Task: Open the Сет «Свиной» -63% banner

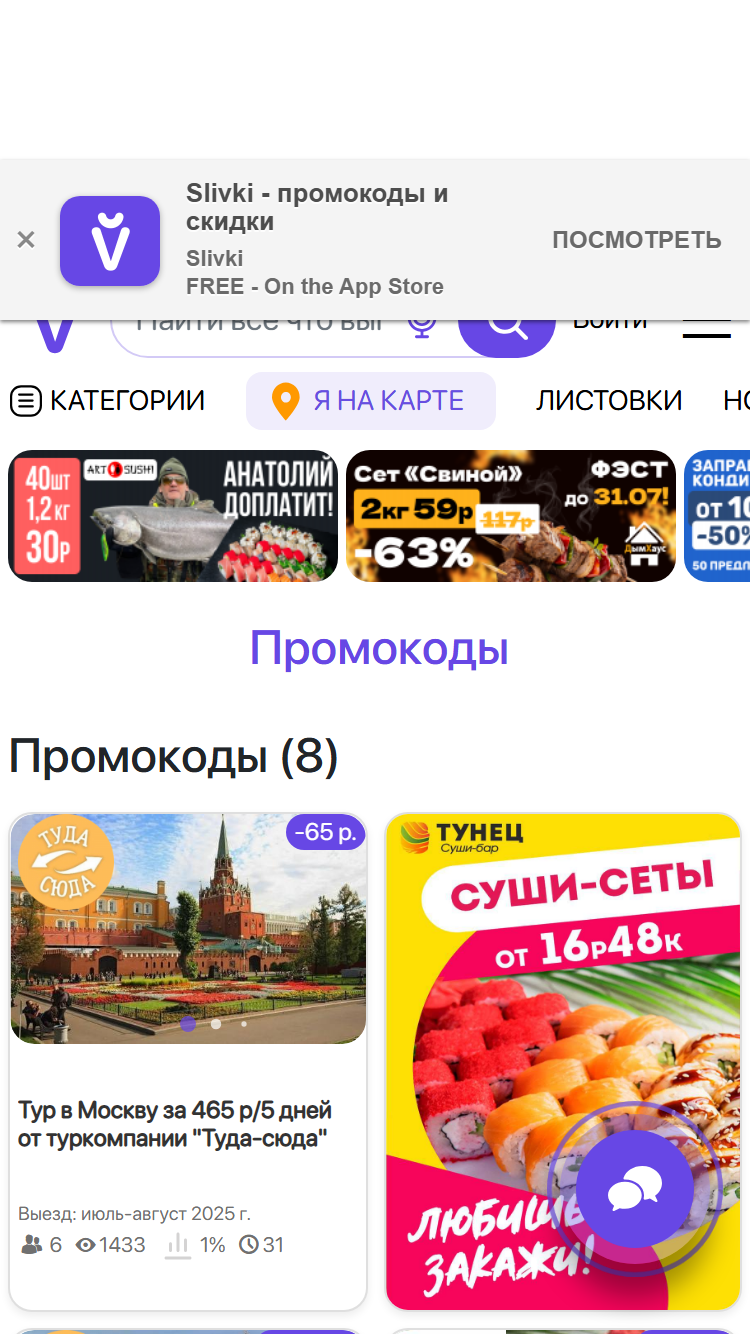Action: 511,516
